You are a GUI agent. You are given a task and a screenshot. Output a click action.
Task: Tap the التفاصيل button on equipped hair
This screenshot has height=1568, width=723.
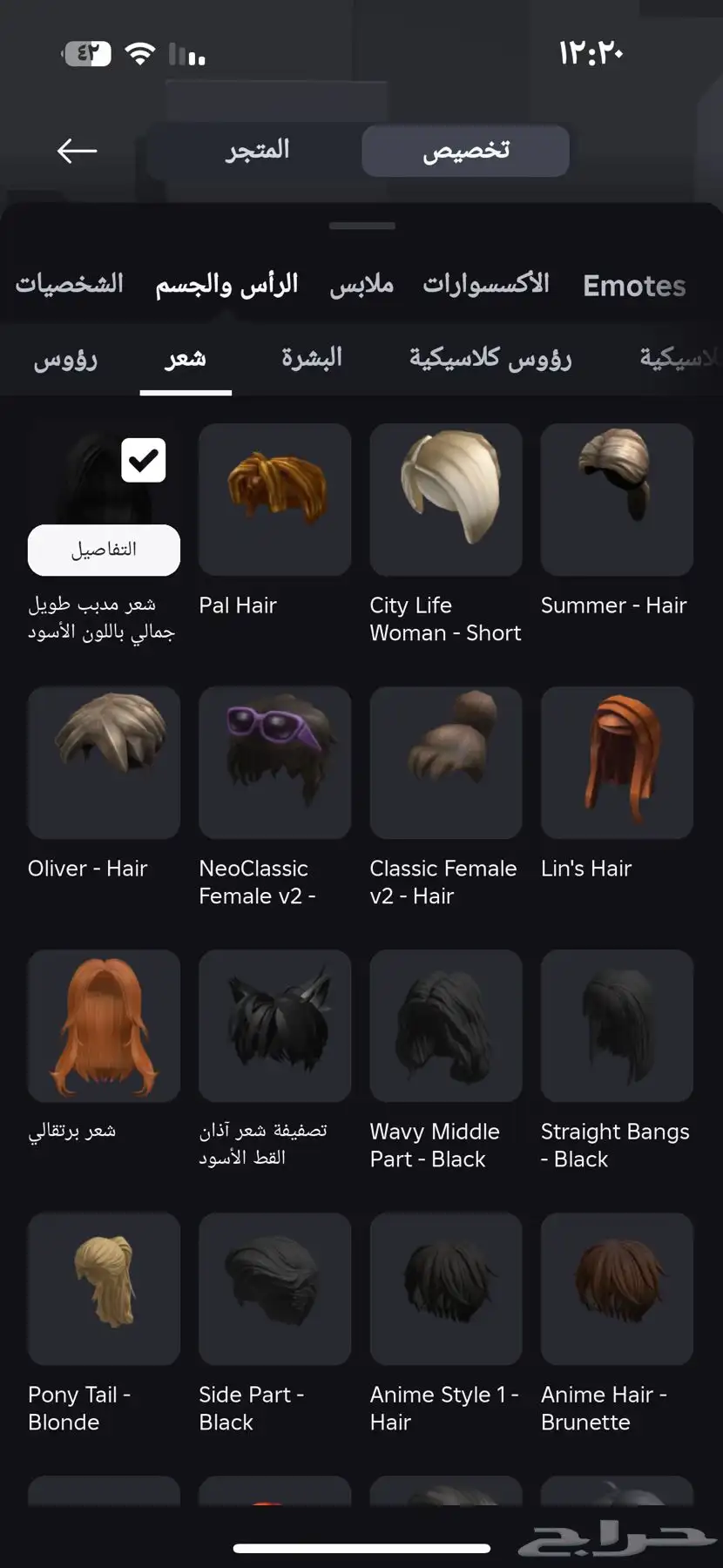(x=104, y=550)
